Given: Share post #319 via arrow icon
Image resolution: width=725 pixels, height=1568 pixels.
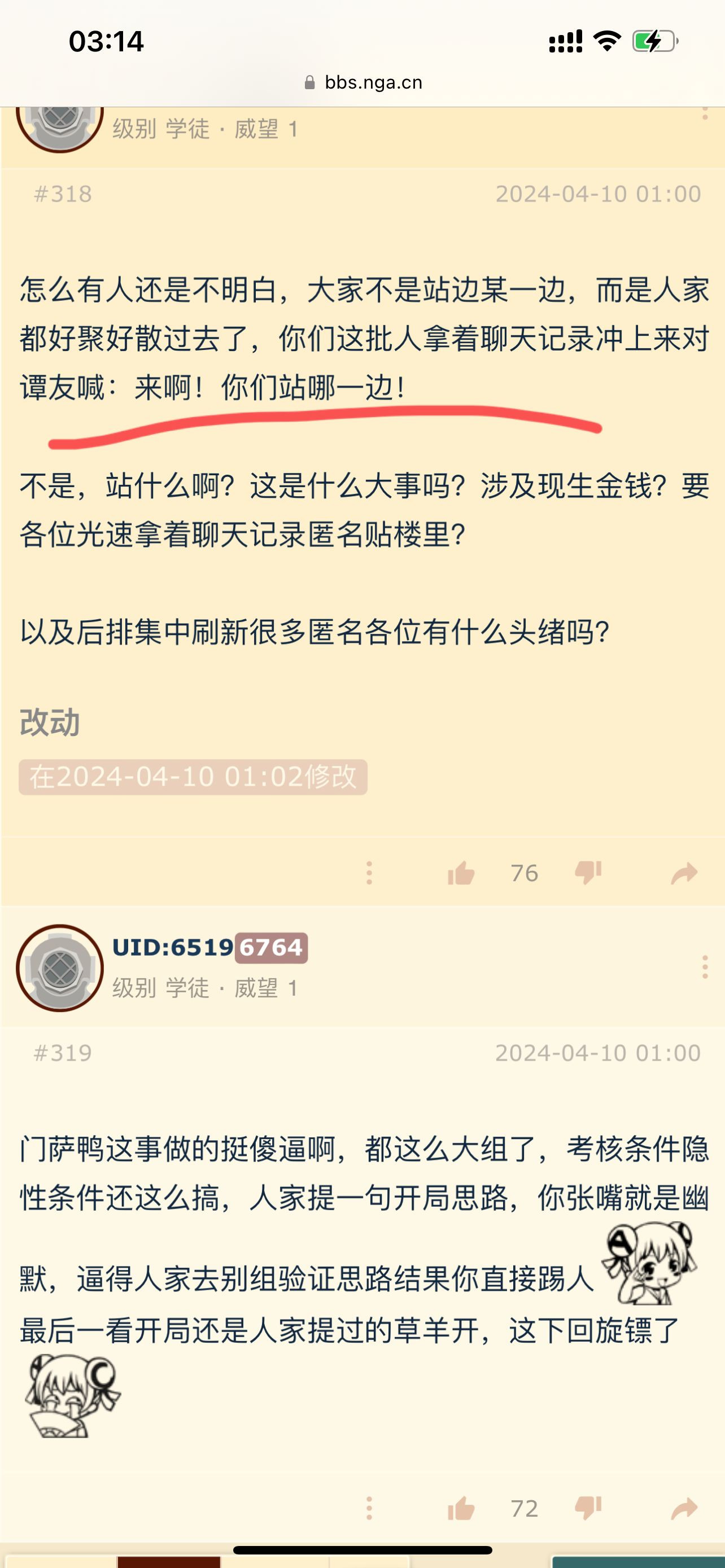Looking at the screenshot, I should pos(684,1508).
